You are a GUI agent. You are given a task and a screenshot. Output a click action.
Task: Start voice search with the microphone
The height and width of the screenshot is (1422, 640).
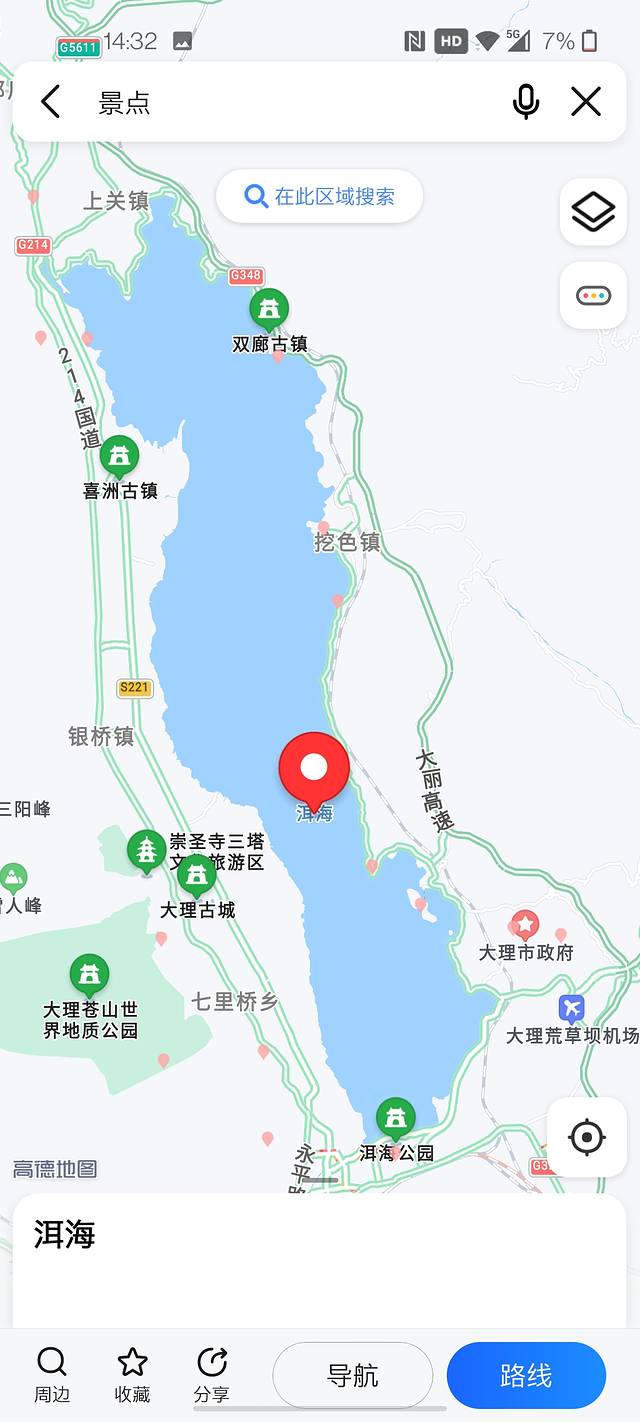(x=526, y=101)
